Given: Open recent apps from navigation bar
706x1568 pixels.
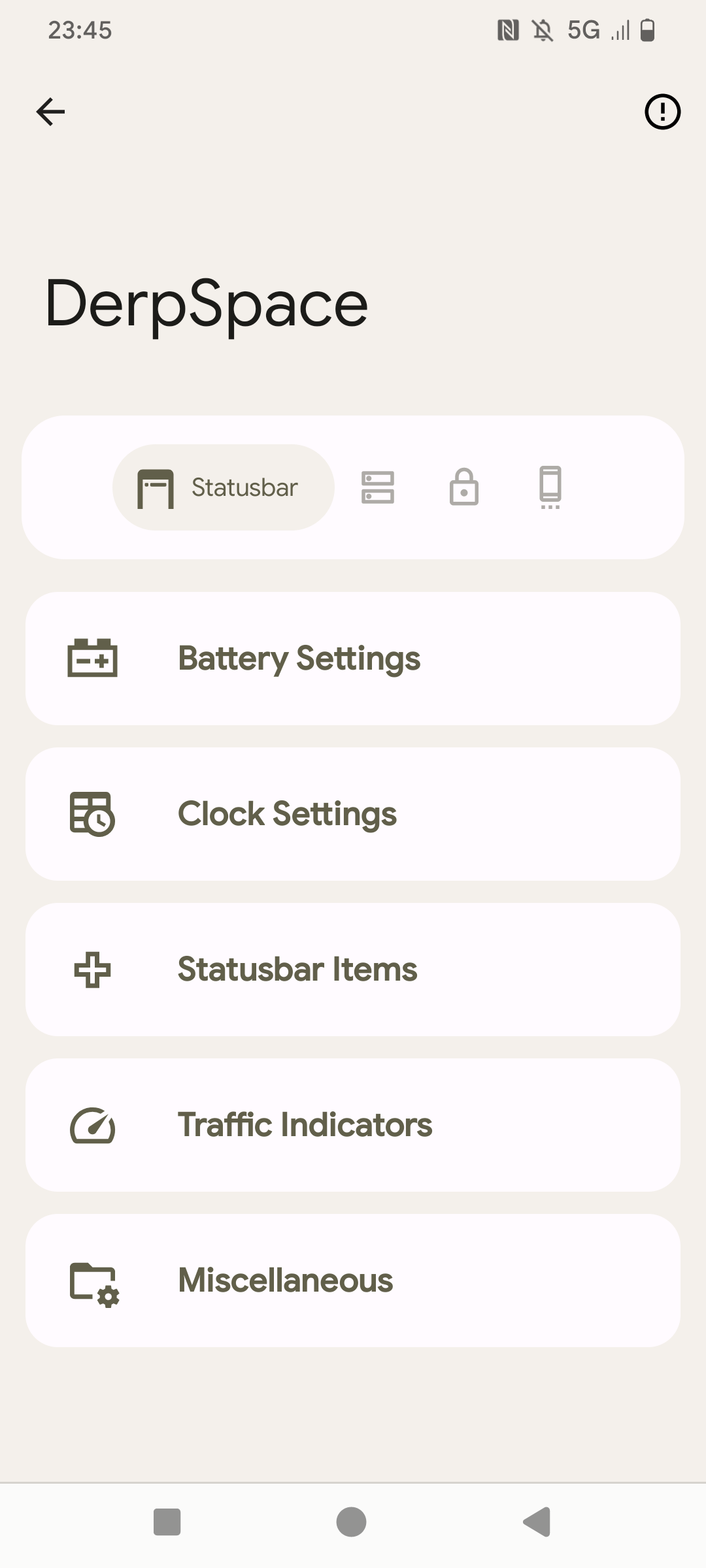Looking at the screenshot, I should [x=167, y=1522].
